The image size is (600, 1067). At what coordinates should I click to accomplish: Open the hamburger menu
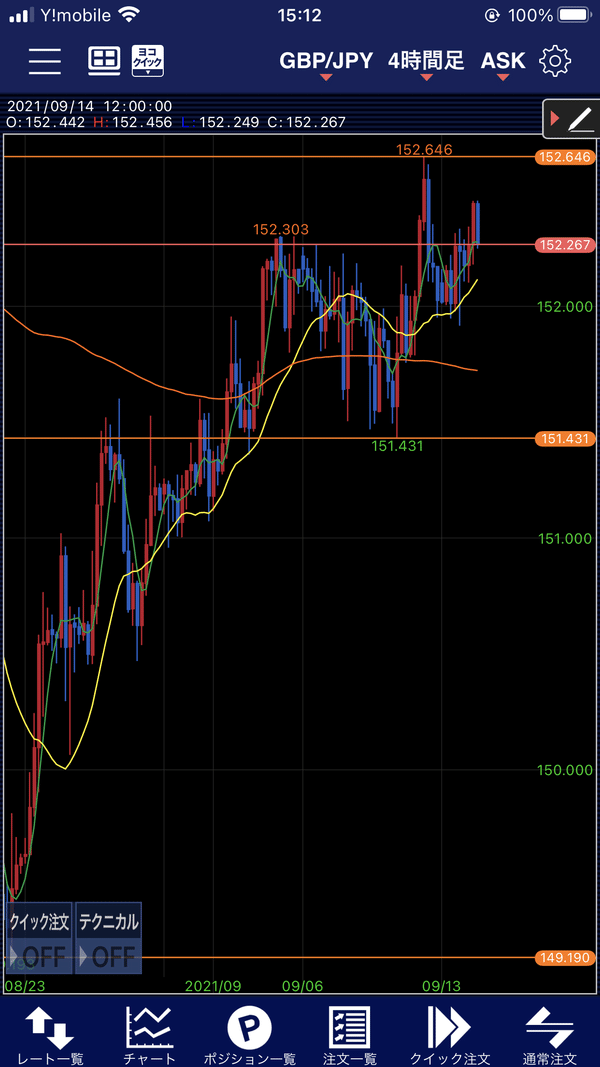(45, 61)
